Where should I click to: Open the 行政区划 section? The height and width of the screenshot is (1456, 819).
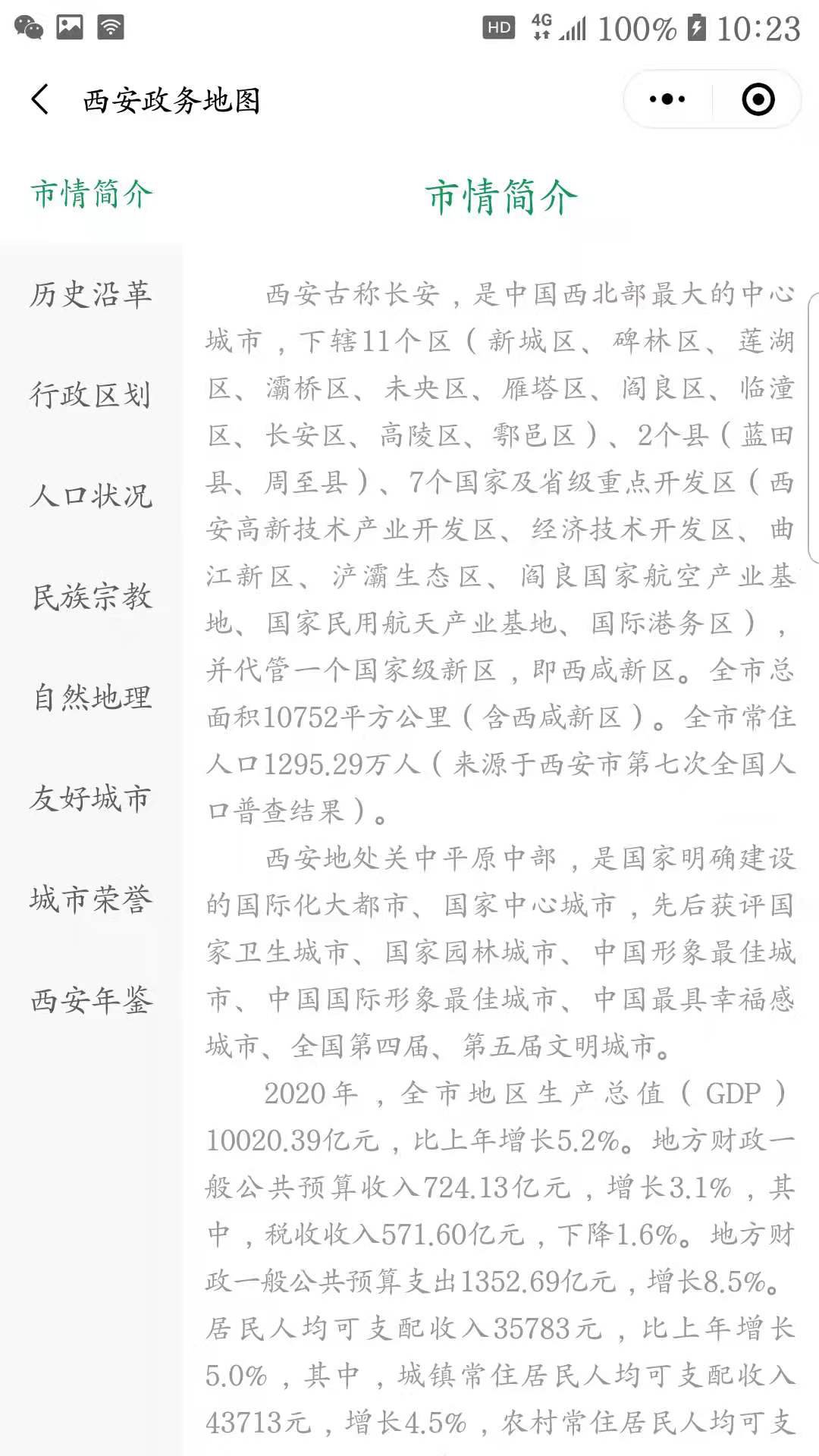(91, 395)
